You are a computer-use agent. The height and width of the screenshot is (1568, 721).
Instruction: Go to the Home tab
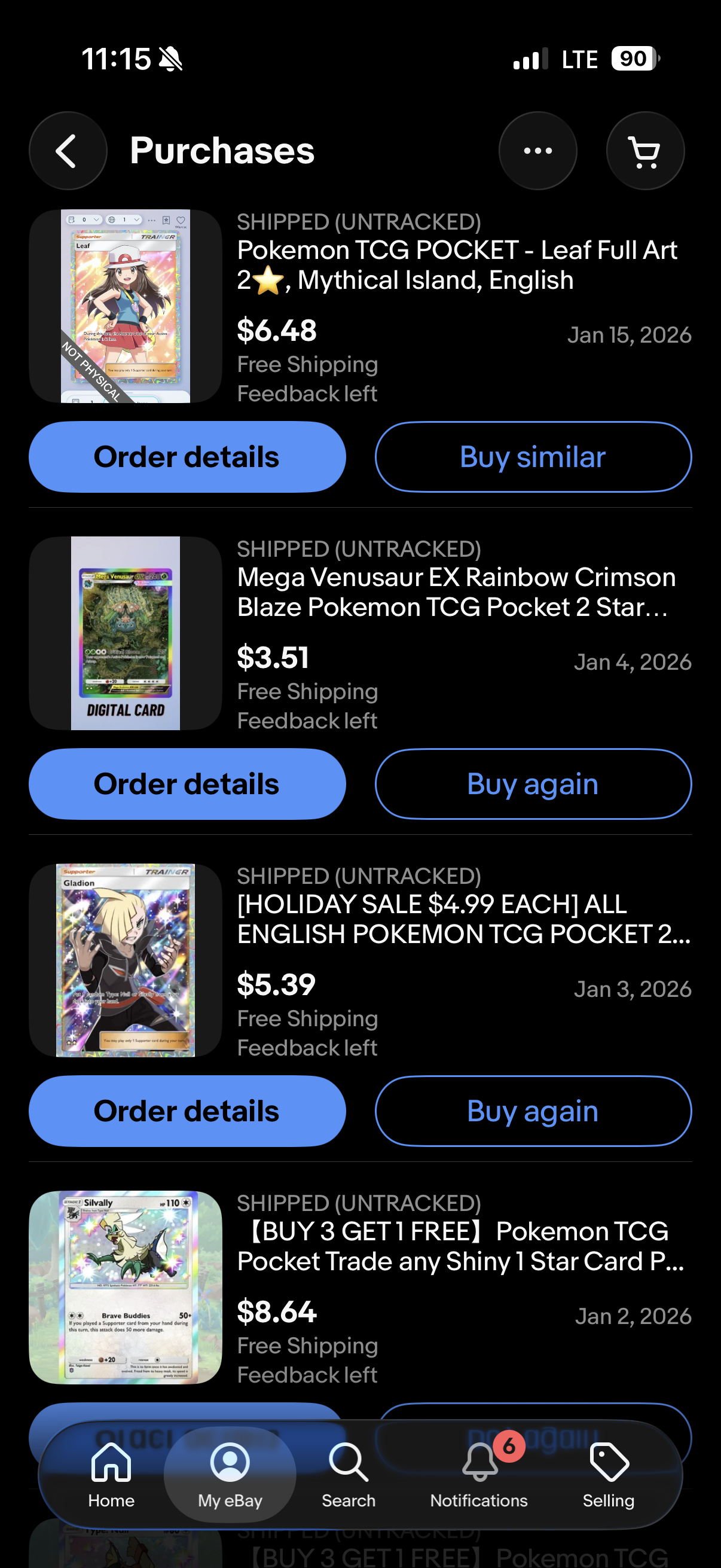point(111,1474)
